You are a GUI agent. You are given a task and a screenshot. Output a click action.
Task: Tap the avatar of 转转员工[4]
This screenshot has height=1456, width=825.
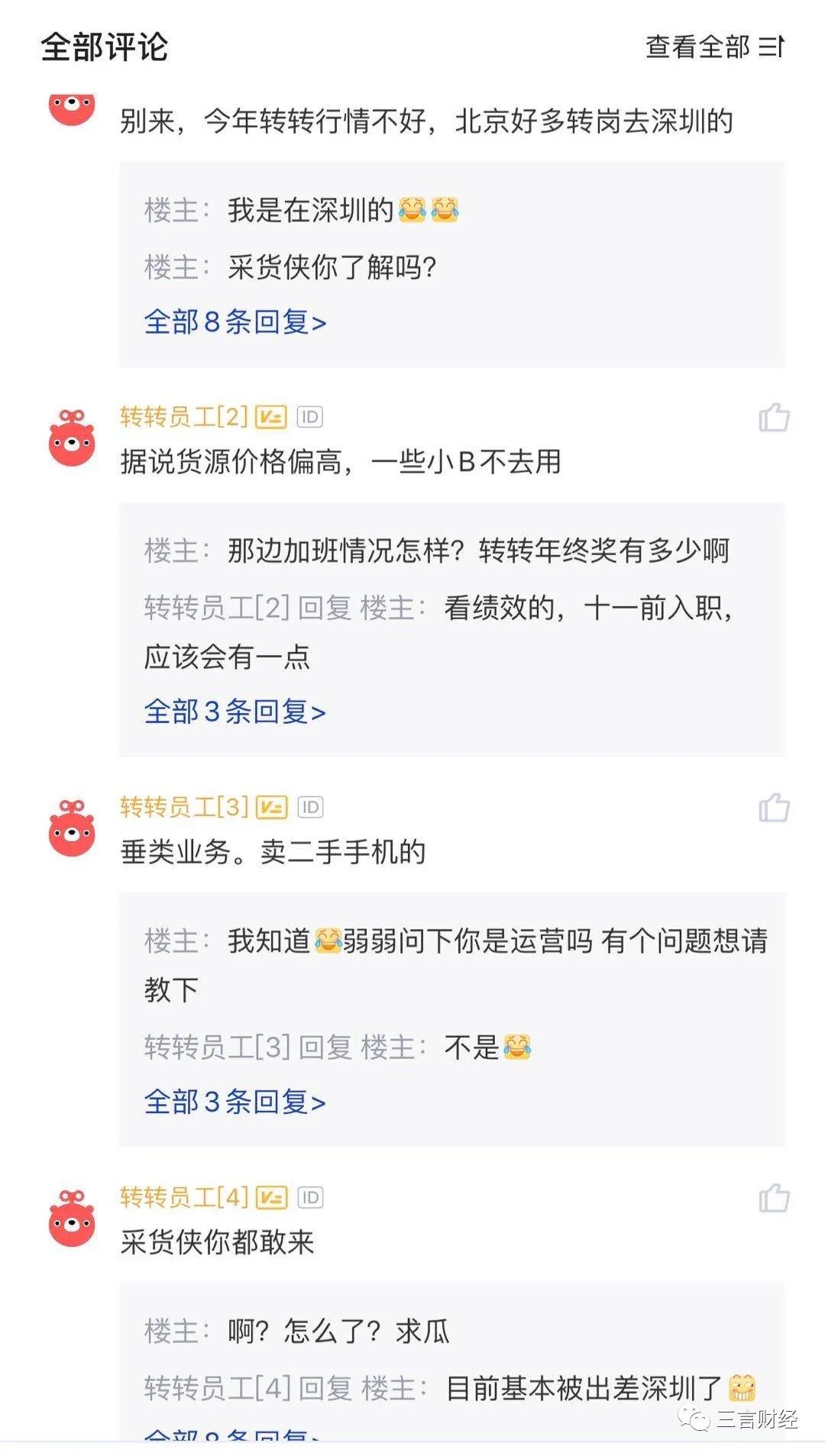point(72,1219)
